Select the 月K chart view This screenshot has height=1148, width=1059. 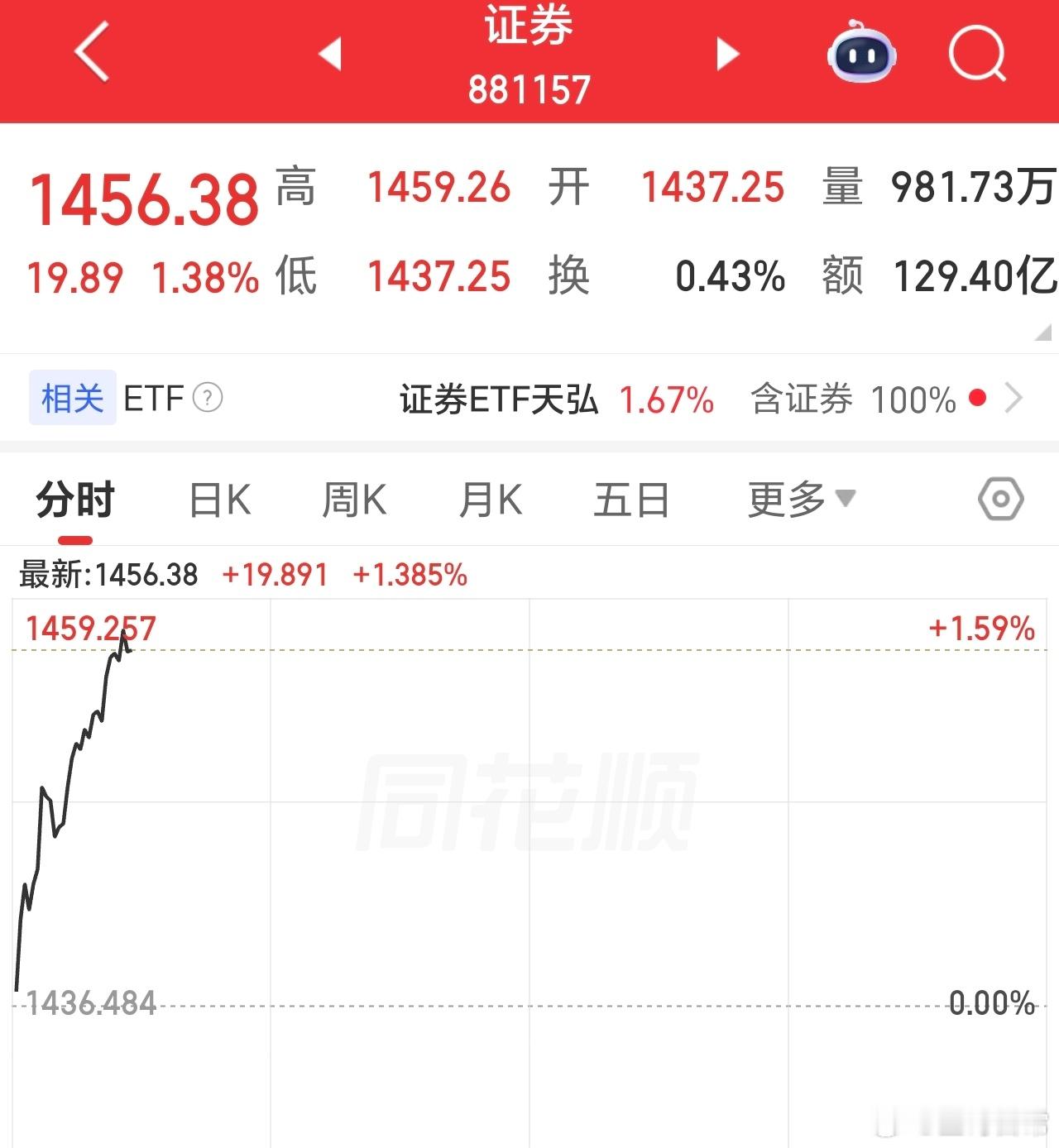(x=491, y=498)
